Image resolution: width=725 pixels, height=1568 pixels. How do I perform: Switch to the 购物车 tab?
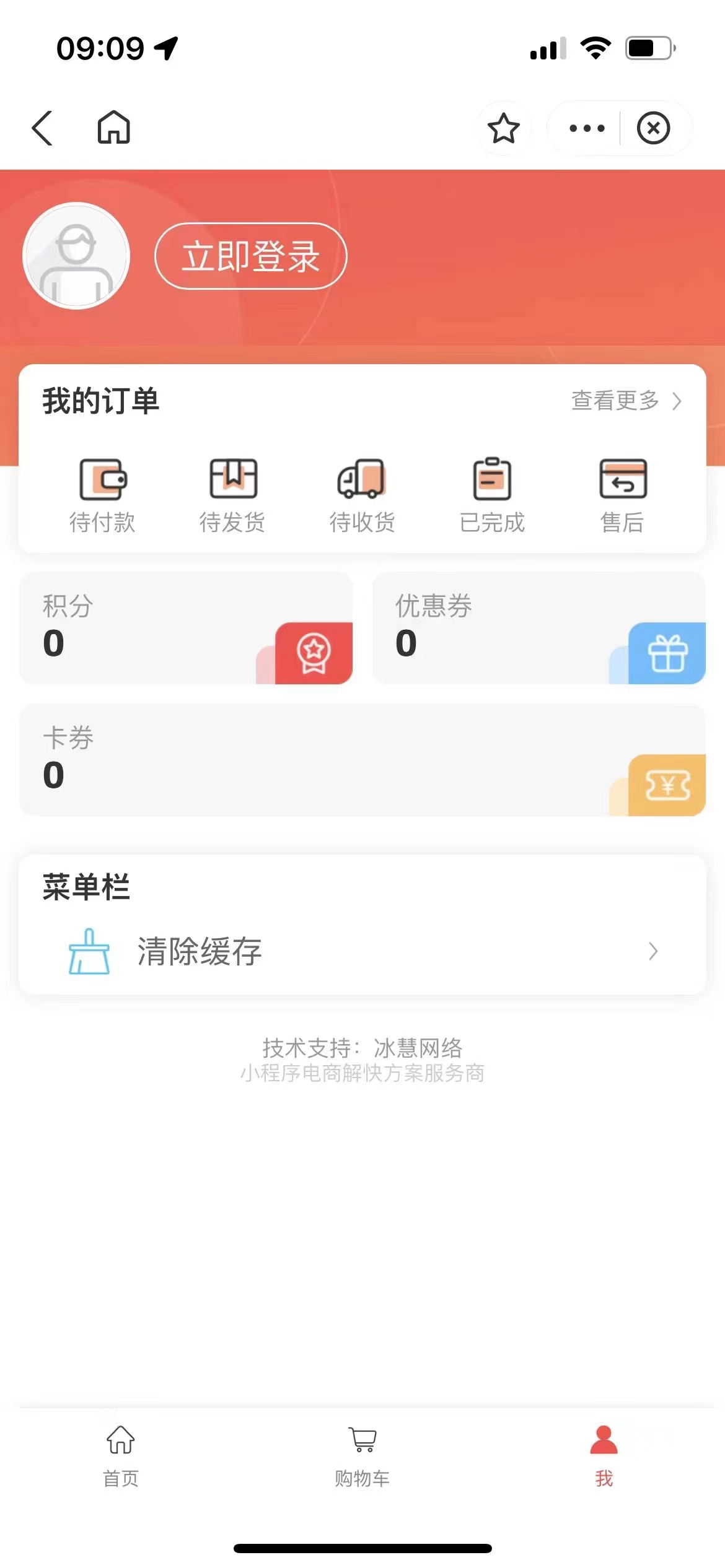point(362,1457)
